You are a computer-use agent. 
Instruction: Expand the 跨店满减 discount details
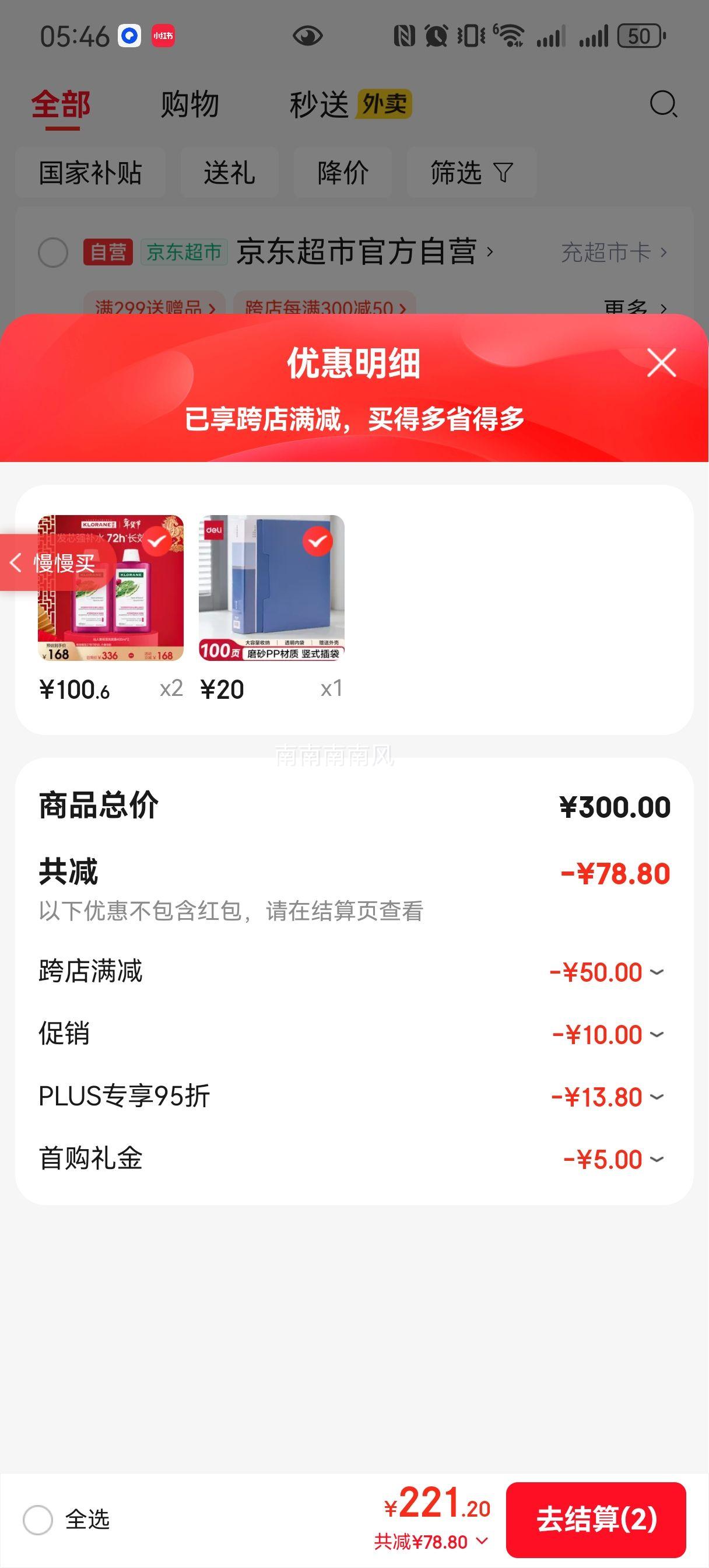pos(657,972)
